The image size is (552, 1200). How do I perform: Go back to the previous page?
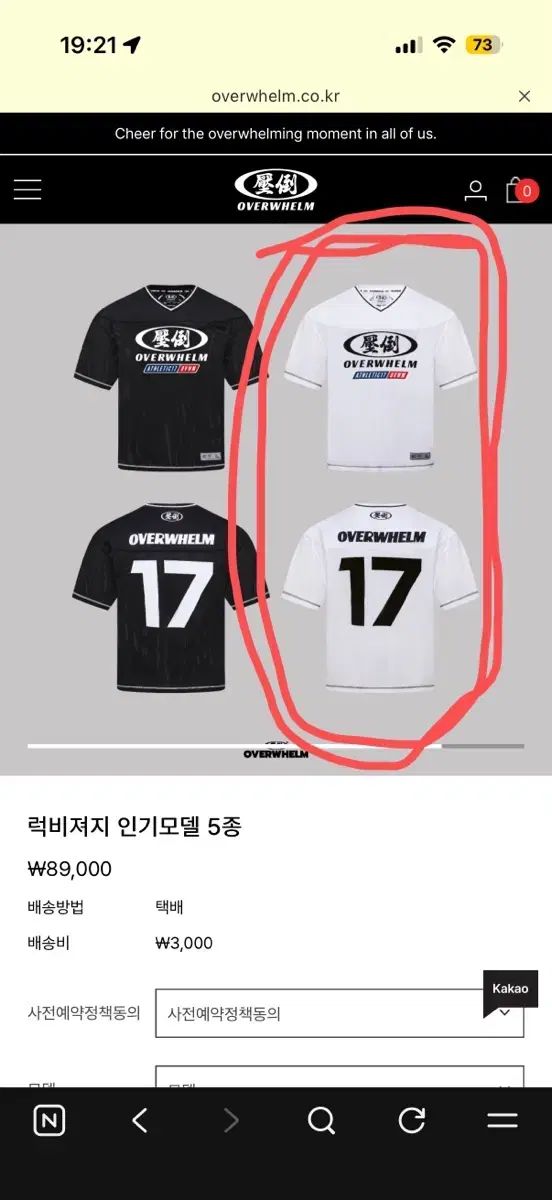pyautogui.click(x=140, y=1121)
